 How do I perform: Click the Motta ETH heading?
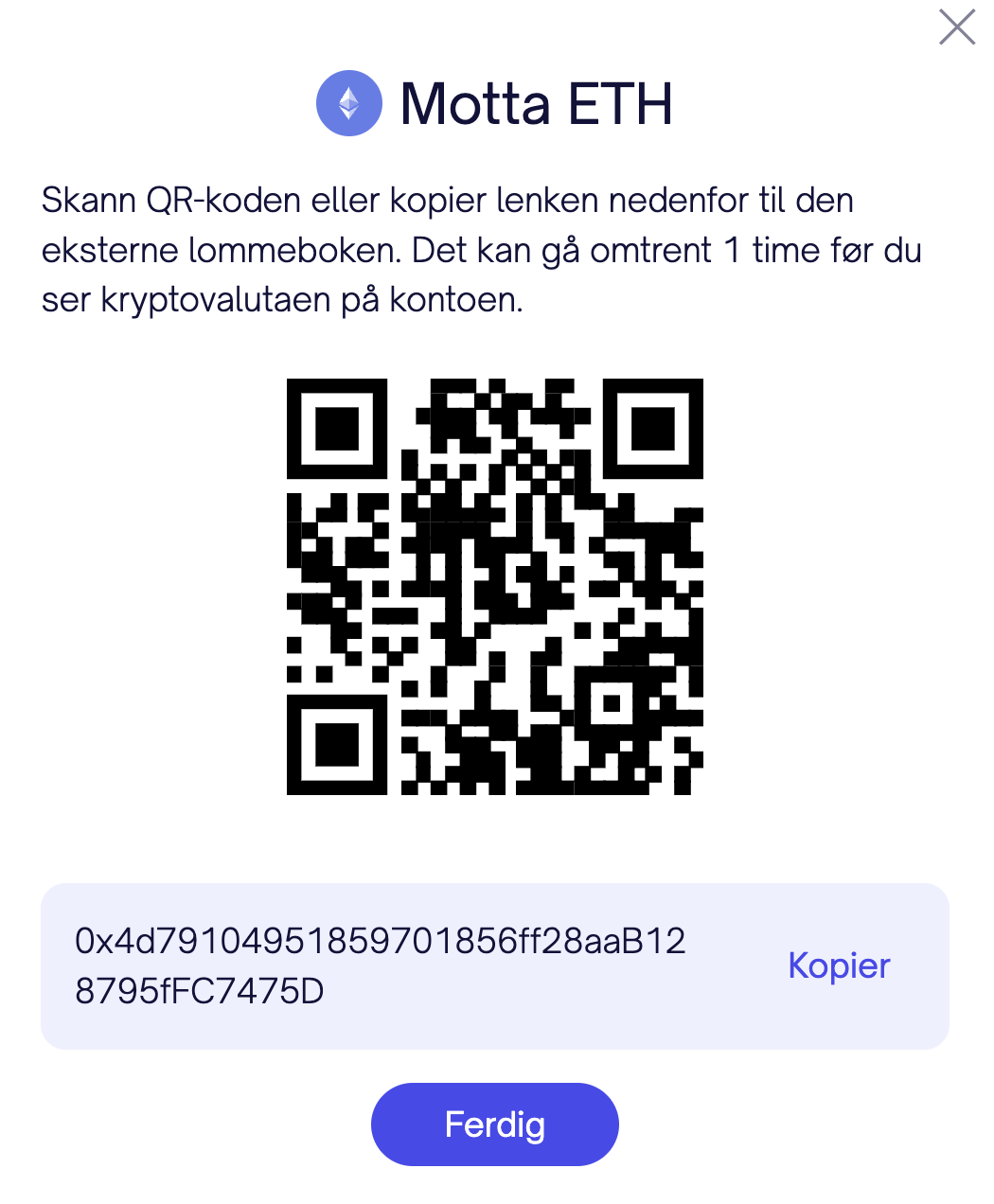pos(535,106)
